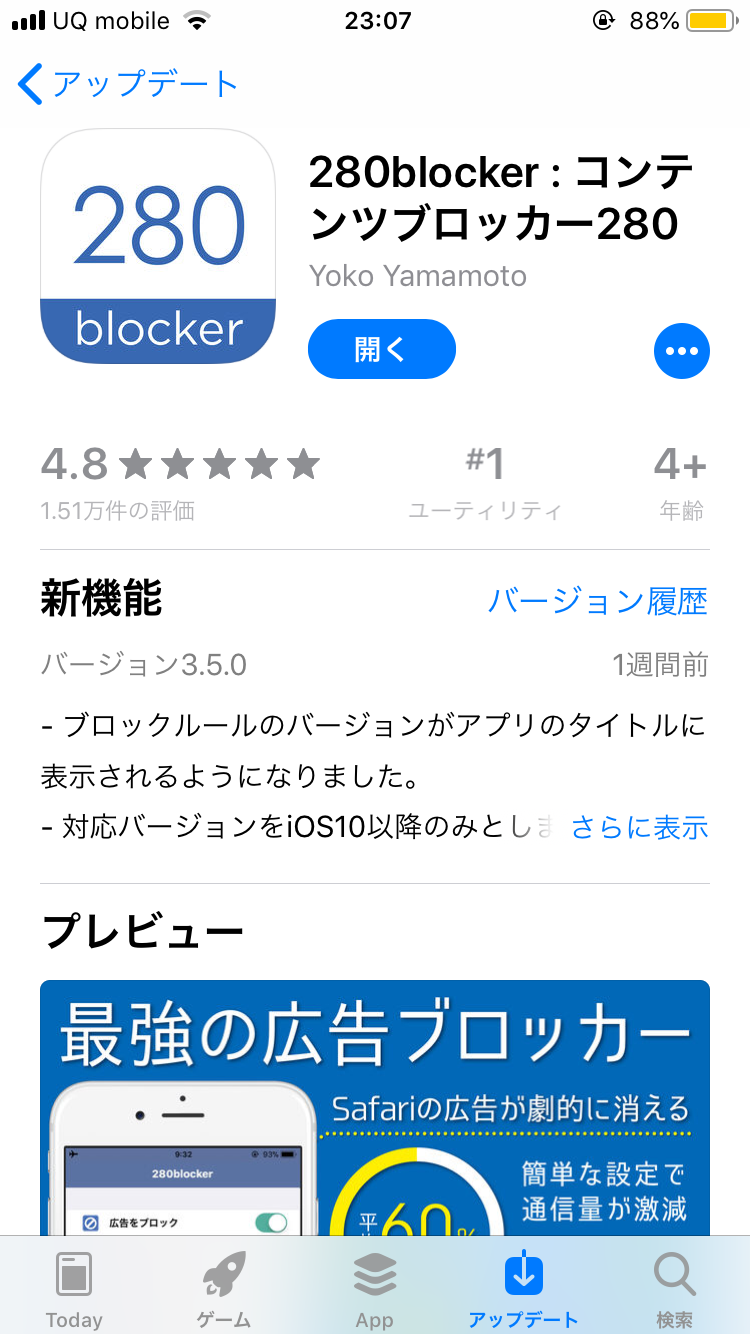
Task: Tap the 4.8 star rating summary
Action: click(180, 484)
